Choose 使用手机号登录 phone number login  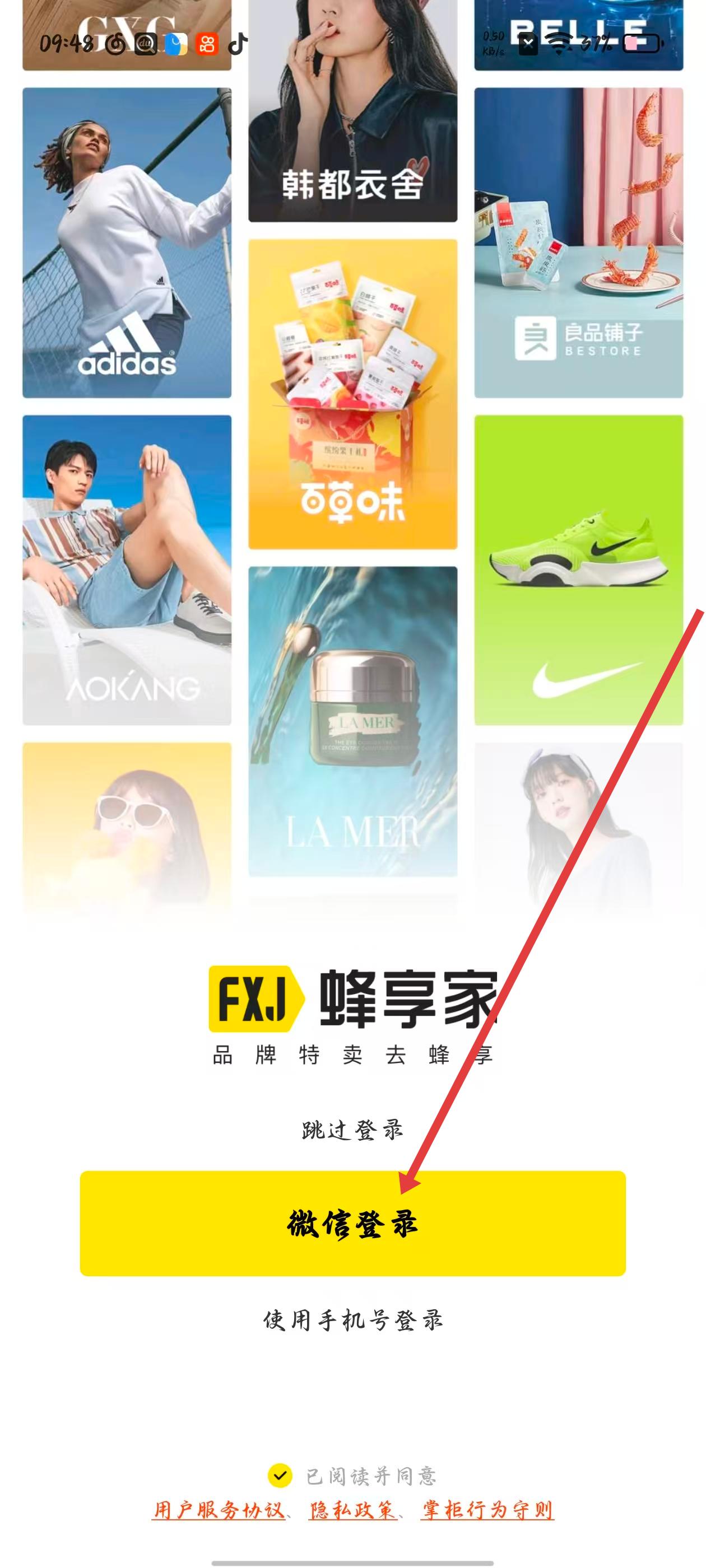pos(352,1320)
